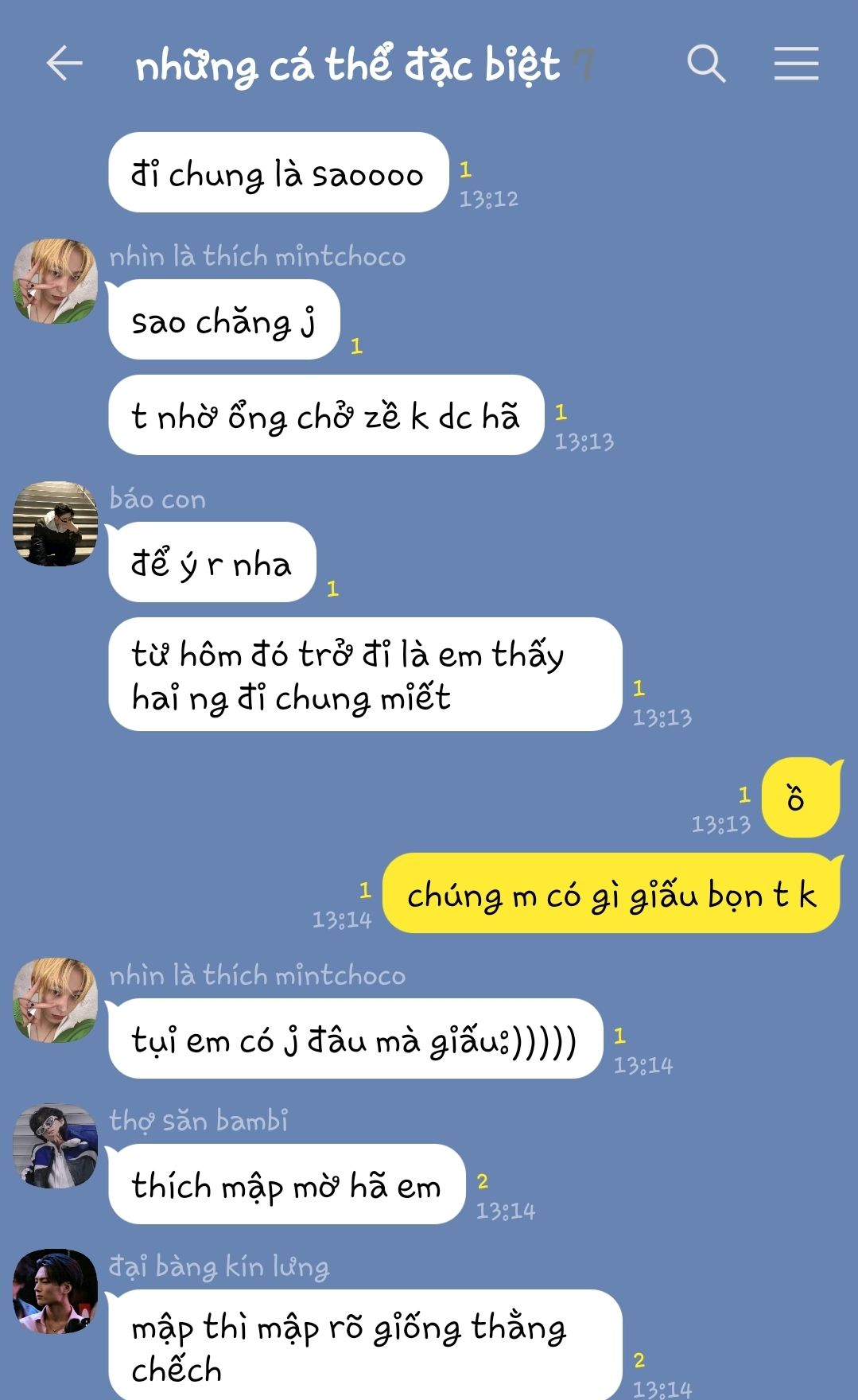This screenshot has height=1400, width=858.
Task: Open báo con's profile picture
Action: (x=55, y=523)
